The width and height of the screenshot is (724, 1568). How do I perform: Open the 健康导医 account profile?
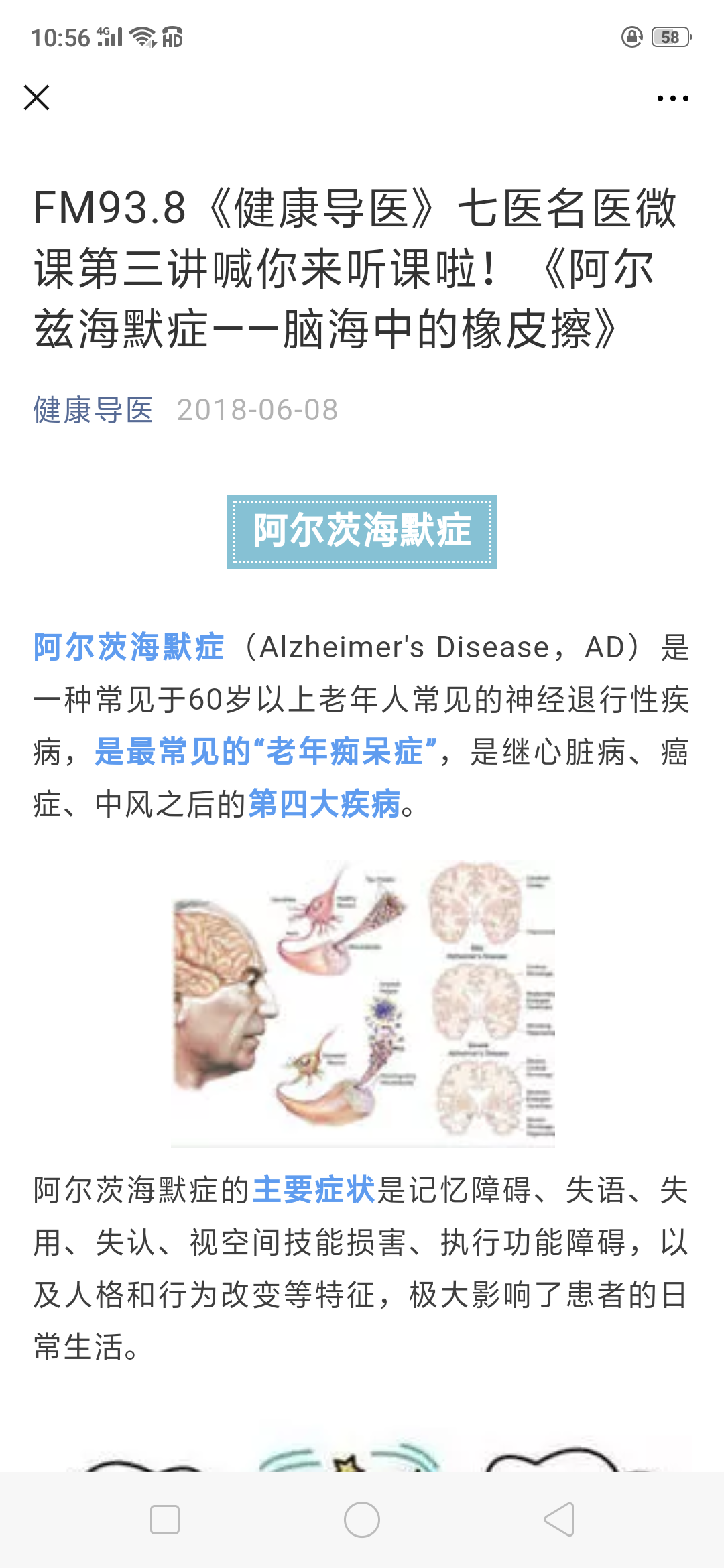93,410
